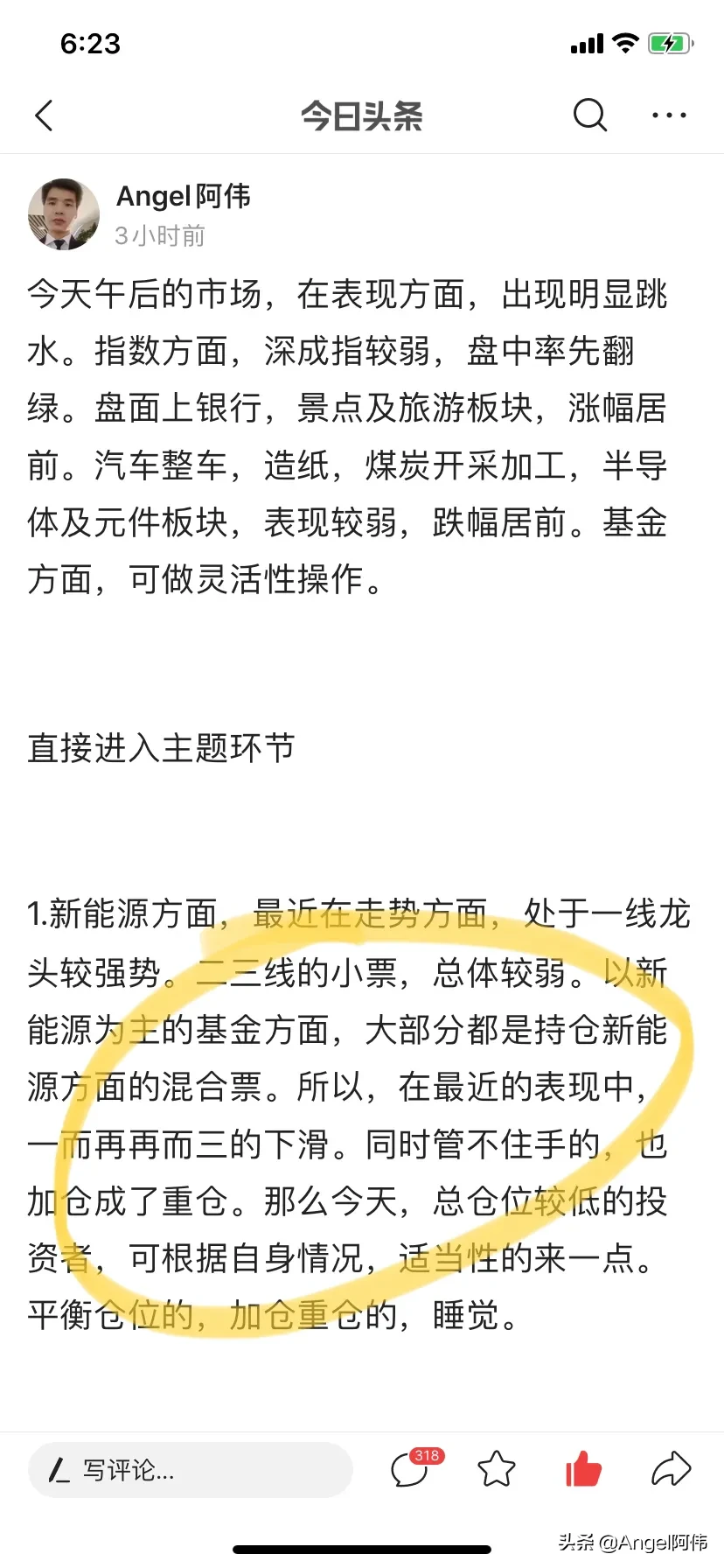Open the three-dot overflow menu
The image size is (724, 1568).
[x=669, y=115]
